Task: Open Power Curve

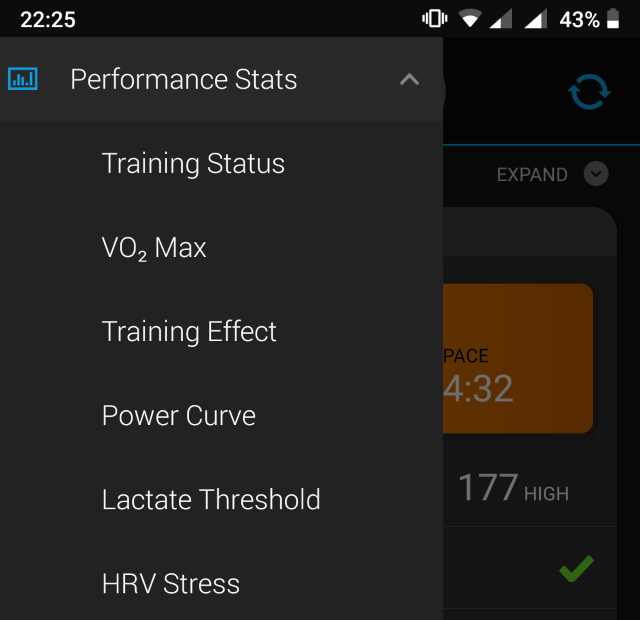Action: click(179, 416)
